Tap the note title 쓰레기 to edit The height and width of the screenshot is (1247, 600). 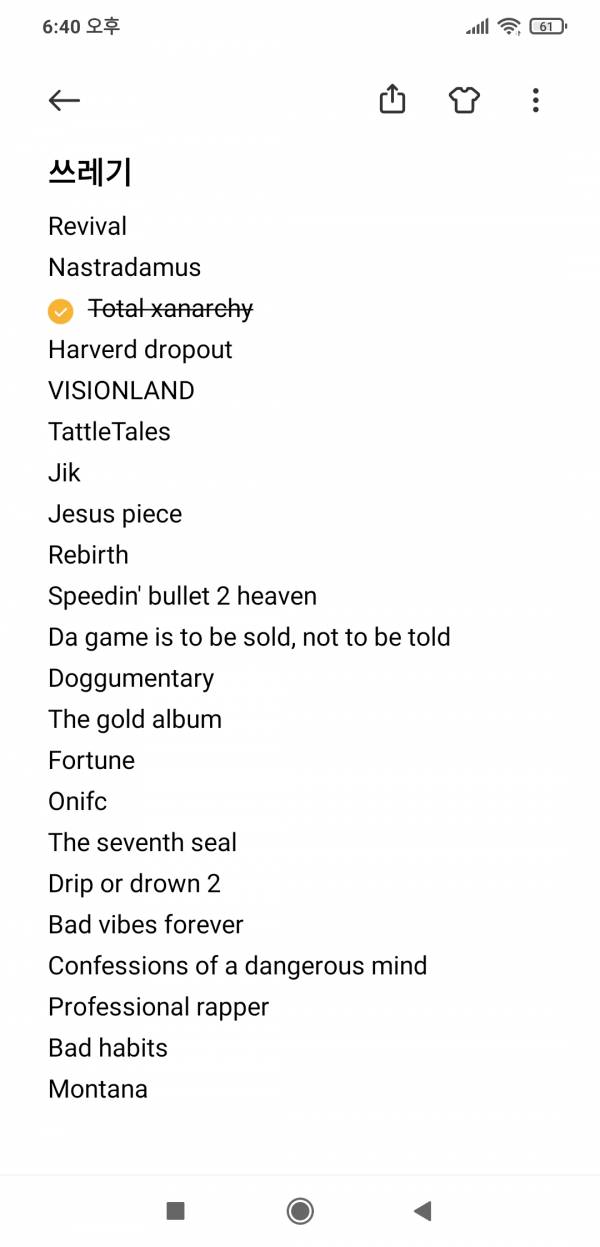[90, 173]
